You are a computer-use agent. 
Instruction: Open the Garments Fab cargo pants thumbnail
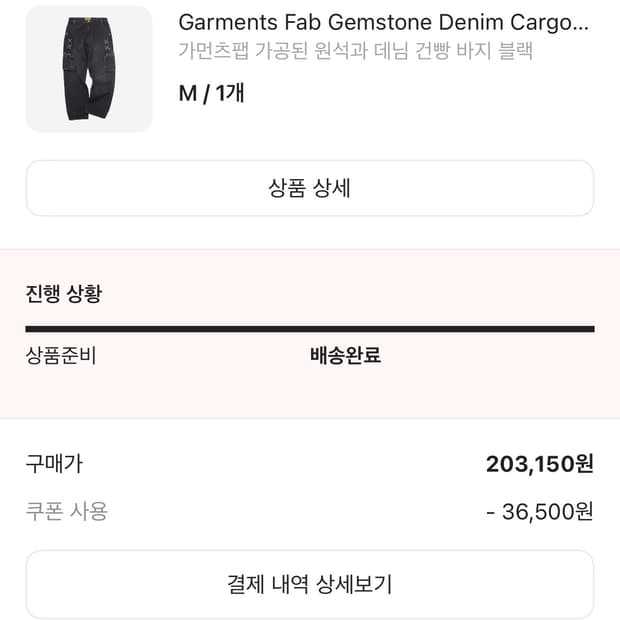click(89, 69)
